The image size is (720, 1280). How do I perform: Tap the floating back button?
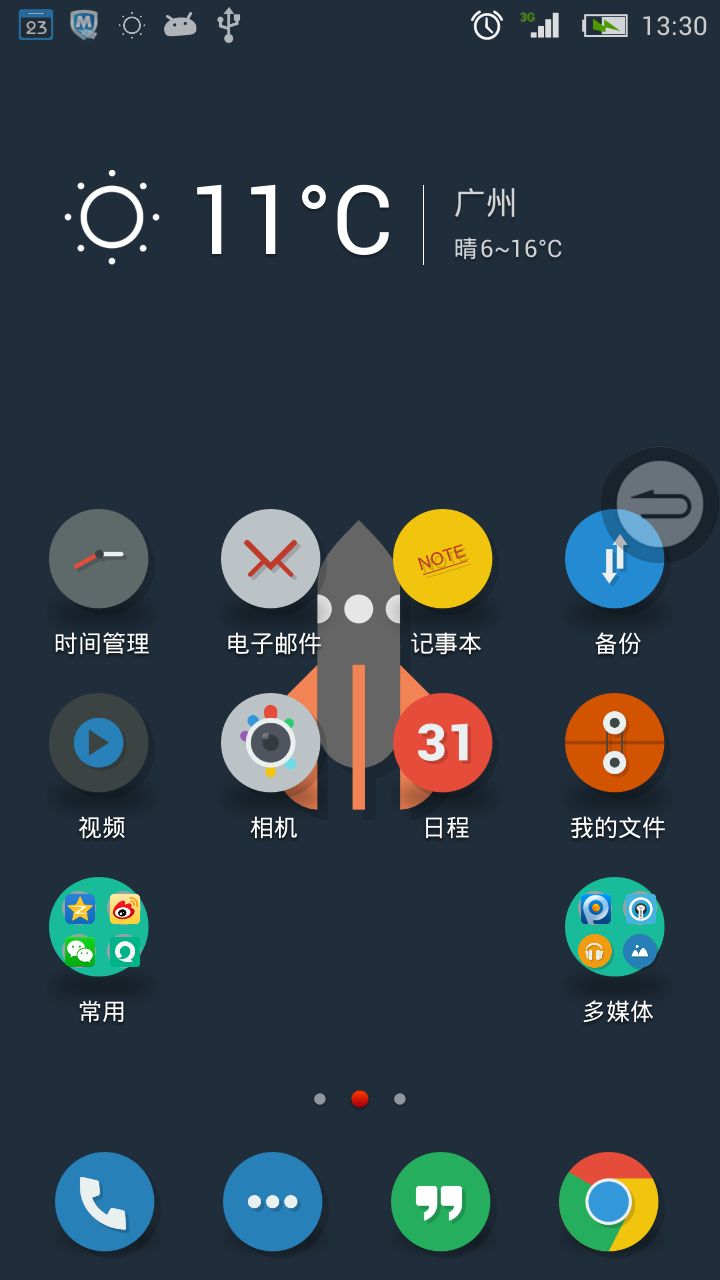661,503
